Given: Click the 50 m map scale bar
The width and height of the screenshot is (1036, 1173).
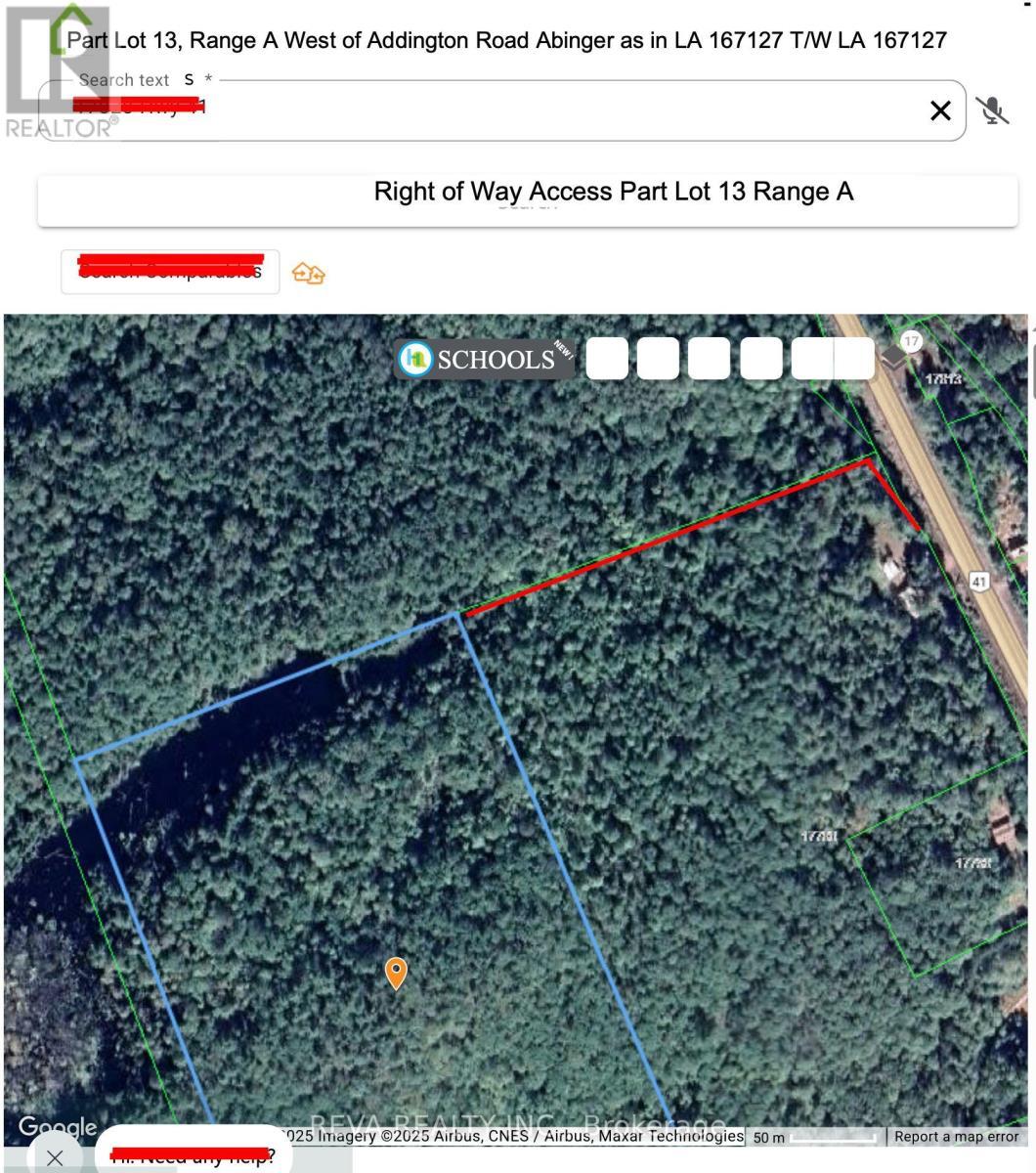Looking at the screenshot, I should coord(812,1136).
